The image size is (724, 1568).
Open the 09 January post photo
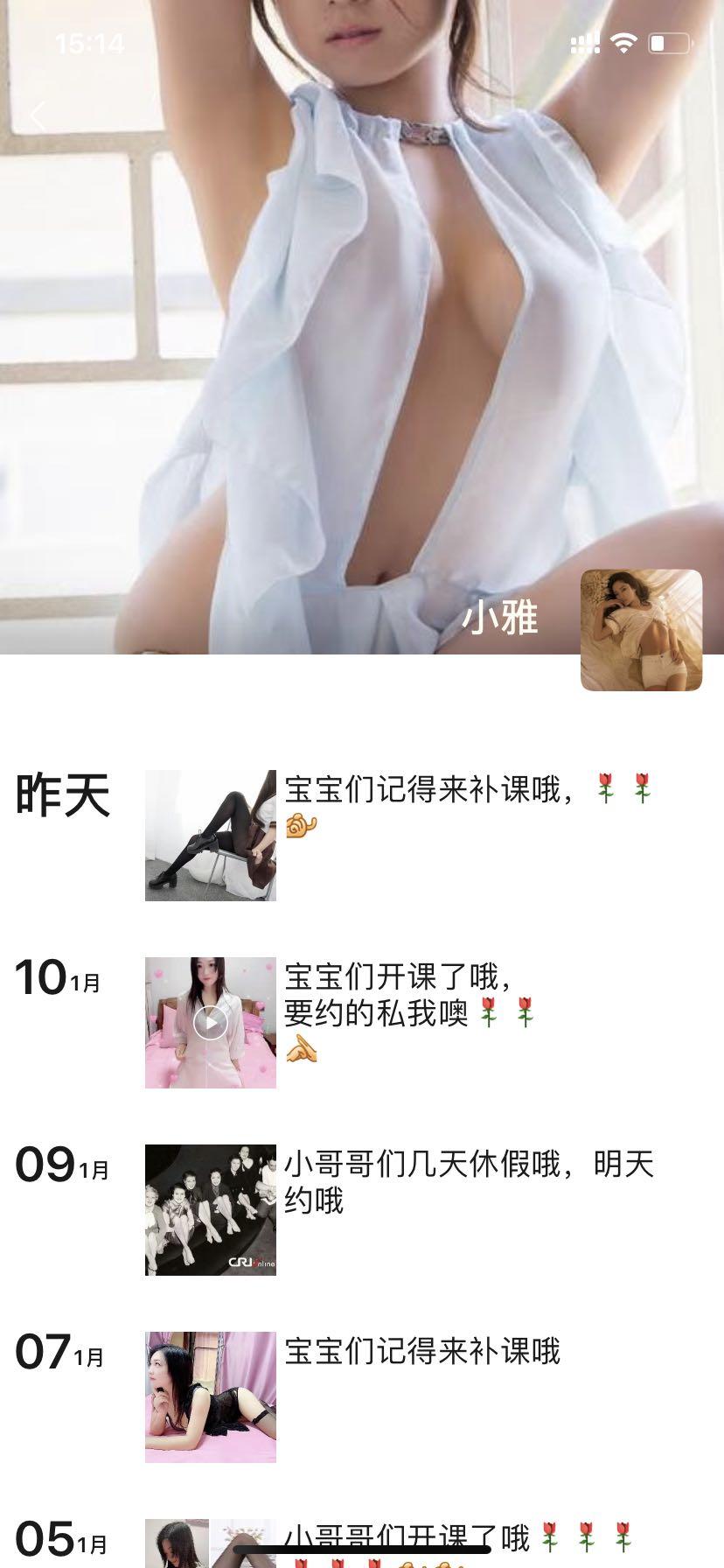click(x=211, y=1209)
